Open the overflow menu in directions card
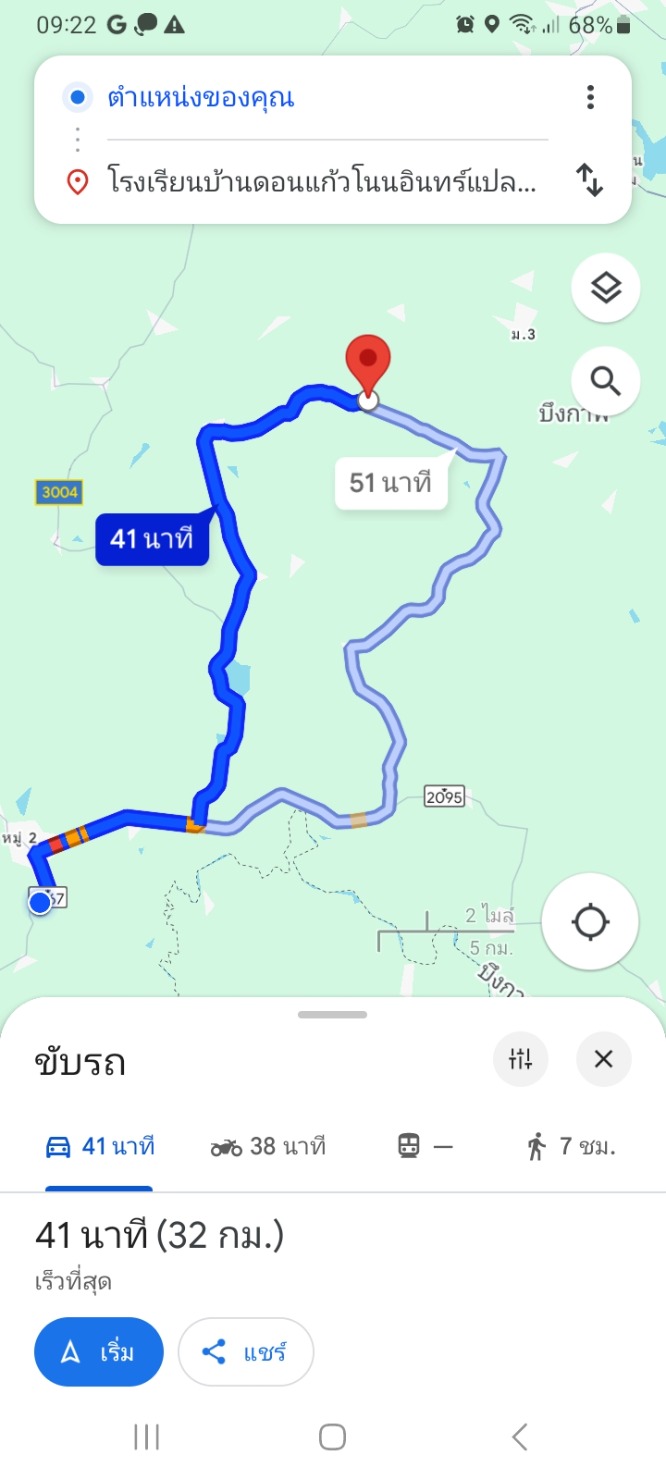 (590, 97)
